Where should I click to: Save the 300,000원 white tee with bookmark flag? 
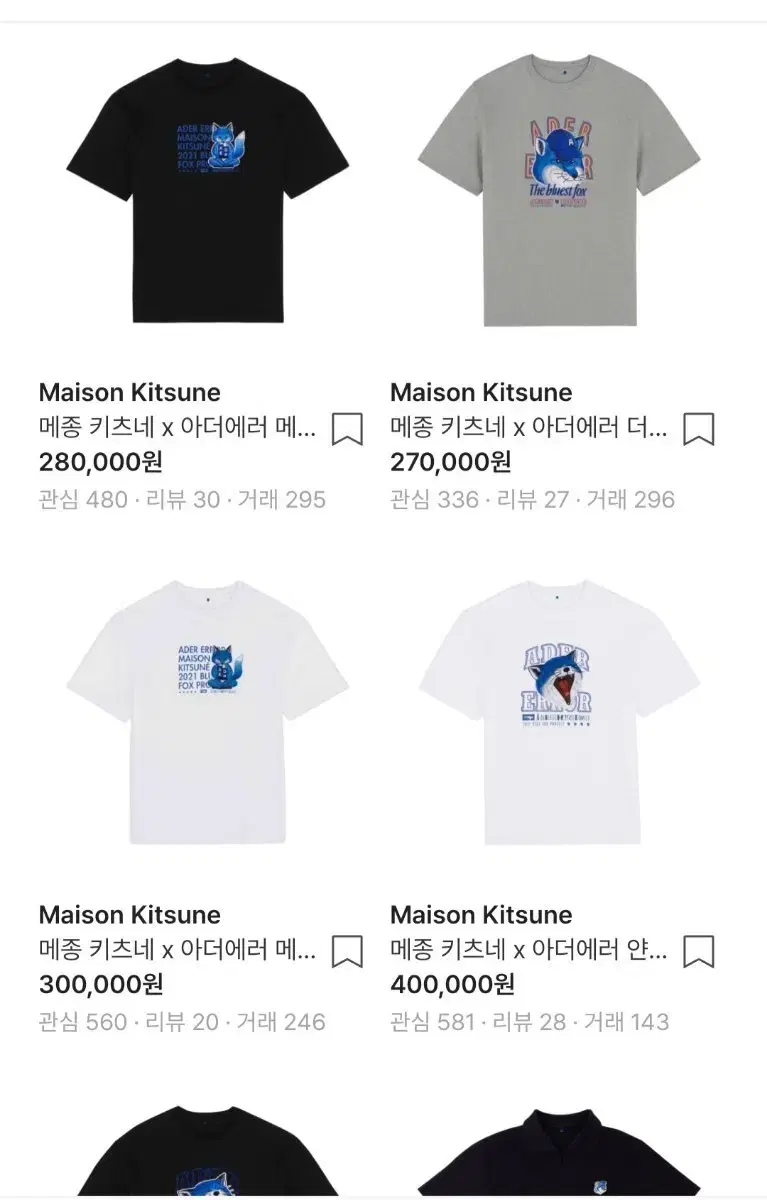coord(345,950)
